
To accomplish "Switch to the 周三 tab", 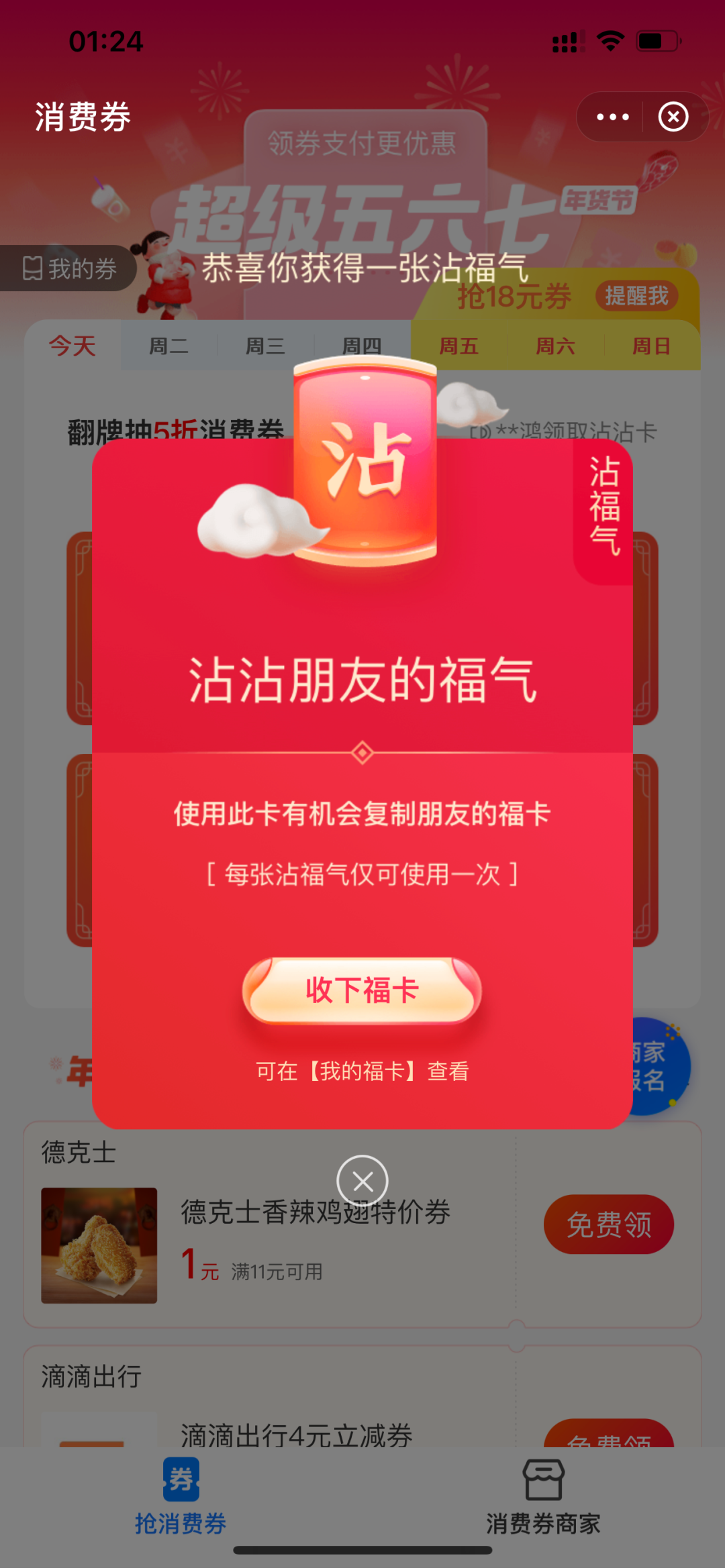I will point(265,346).
